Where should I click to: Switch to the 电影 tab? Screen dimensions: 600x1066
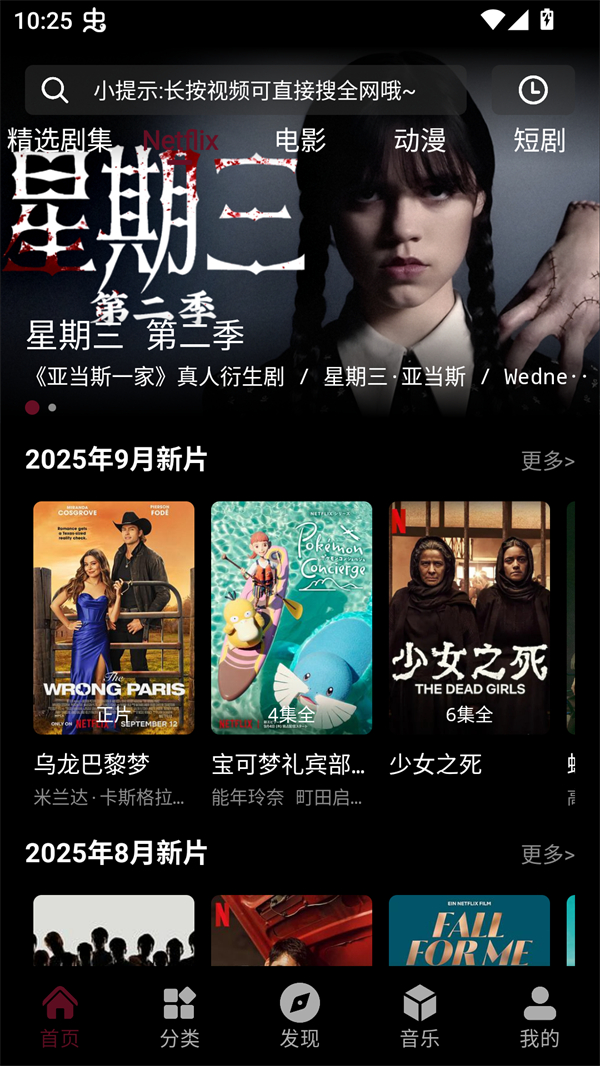[300, 140]
